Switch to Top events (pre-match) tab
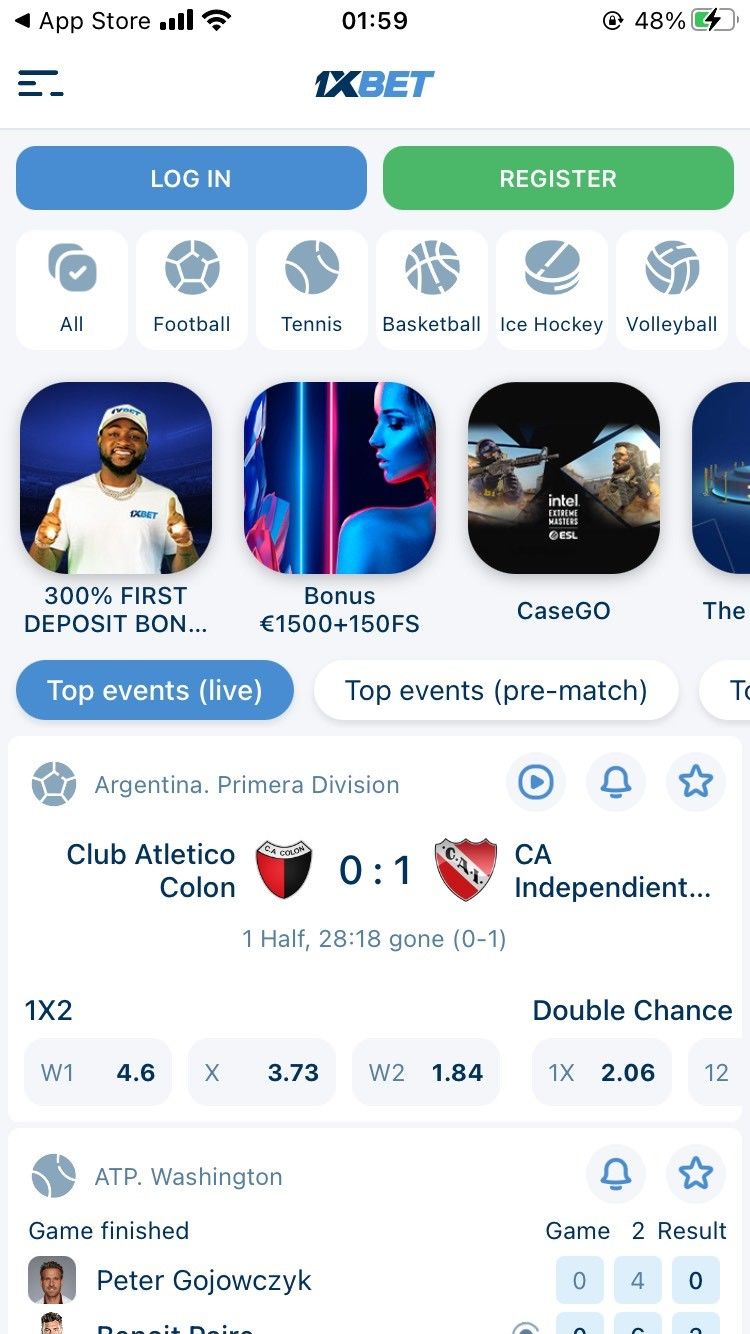This screenshot has height=1334, width=750. tap(496, 690)
